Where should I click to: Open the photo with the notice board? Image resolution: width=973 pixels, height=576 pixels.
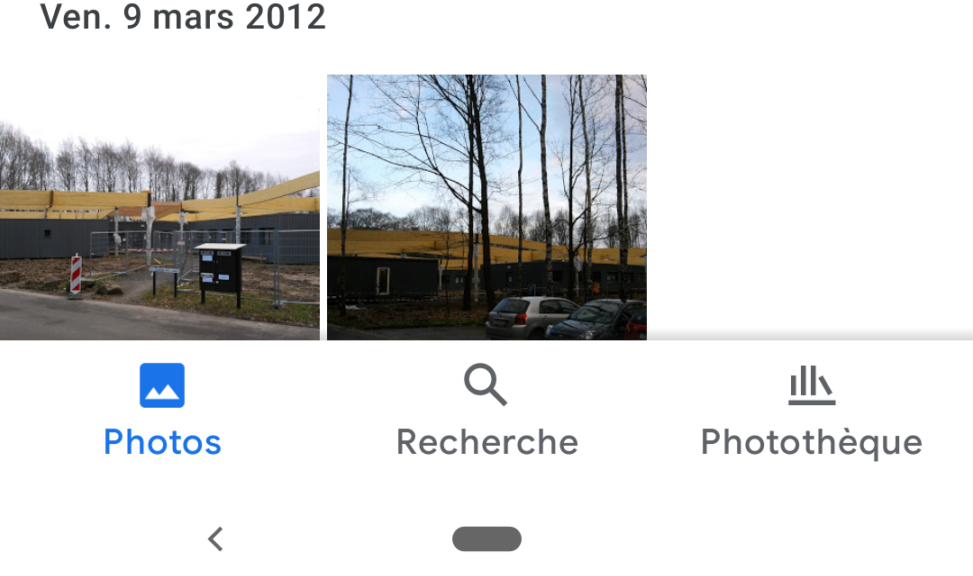(x=160, y=207)
